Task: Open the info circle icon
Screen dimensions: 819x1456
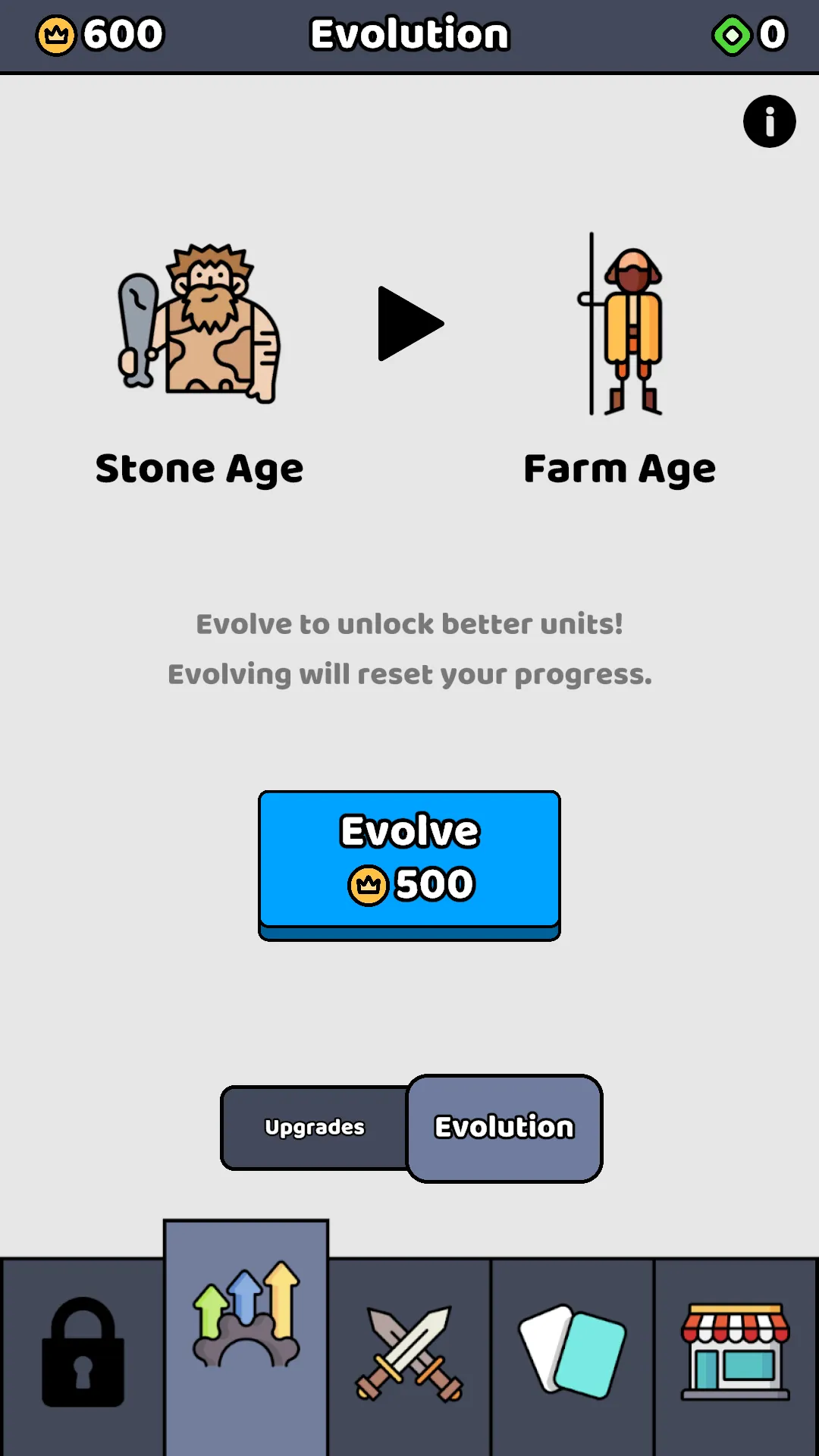Action: (x=770, y=121)
